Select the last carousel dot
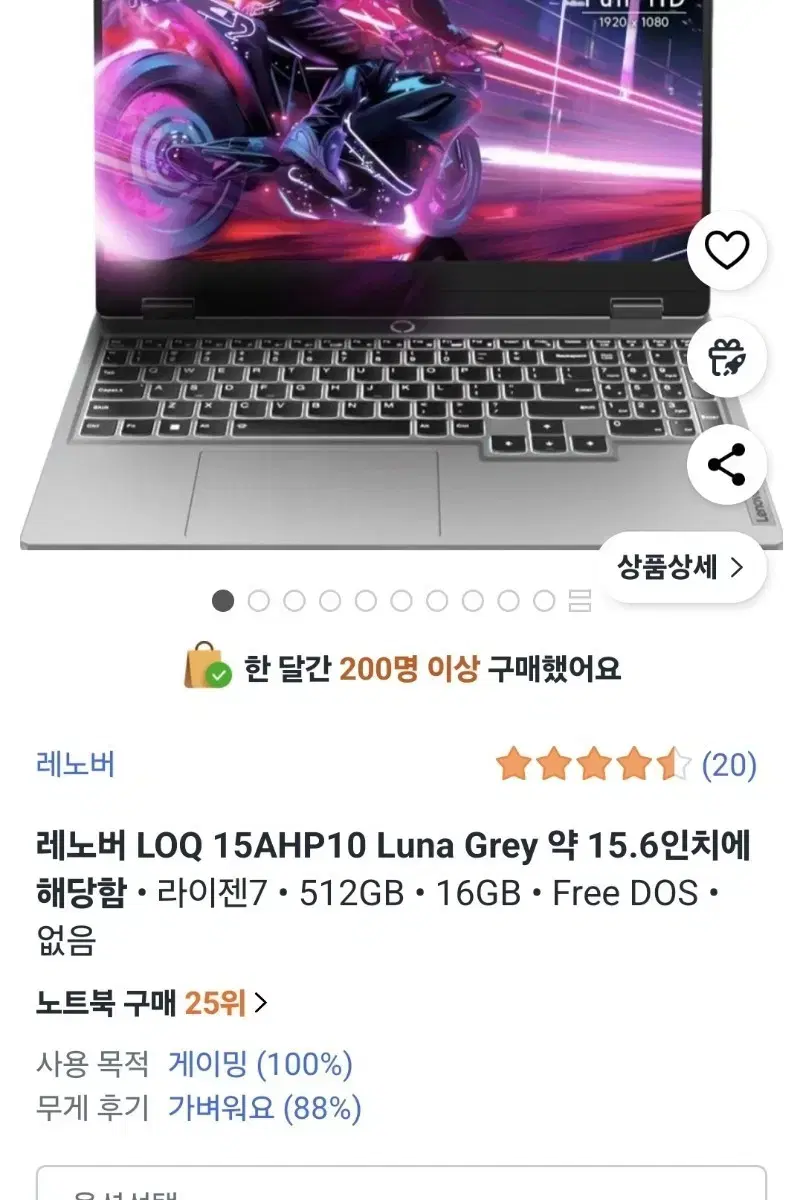This screenshot has width=803, height=1200. point(543,601)
